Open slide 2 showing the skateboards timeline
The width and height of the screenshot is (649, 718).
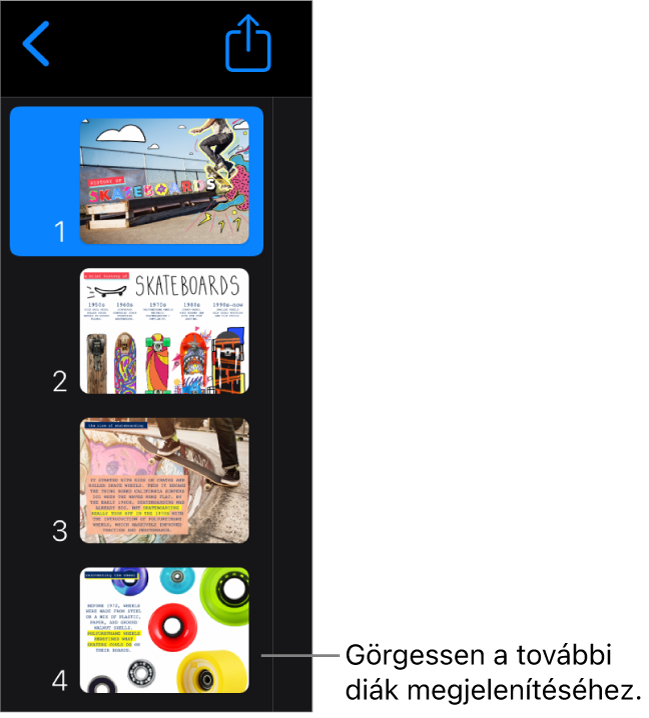(164, 330)
